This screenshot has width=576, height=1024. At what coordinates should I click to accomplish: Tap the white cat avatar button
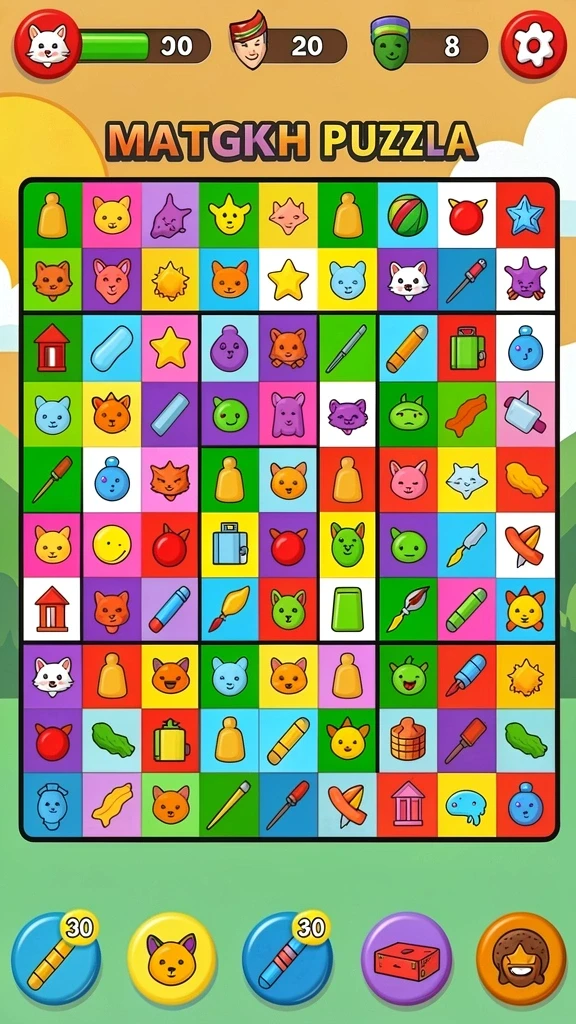tap(47, 44)
